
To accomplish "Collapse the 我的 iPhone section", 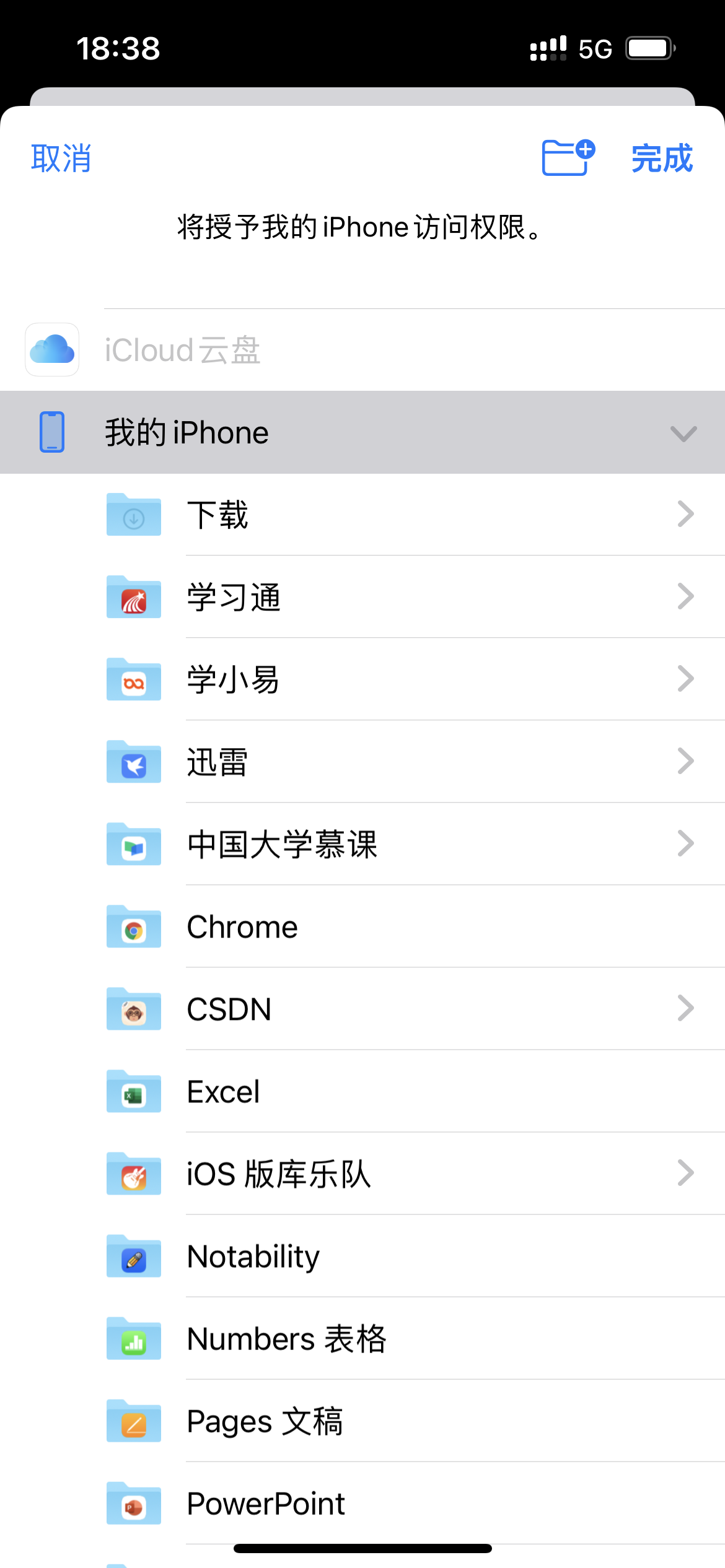I will [x=683, y=433].
